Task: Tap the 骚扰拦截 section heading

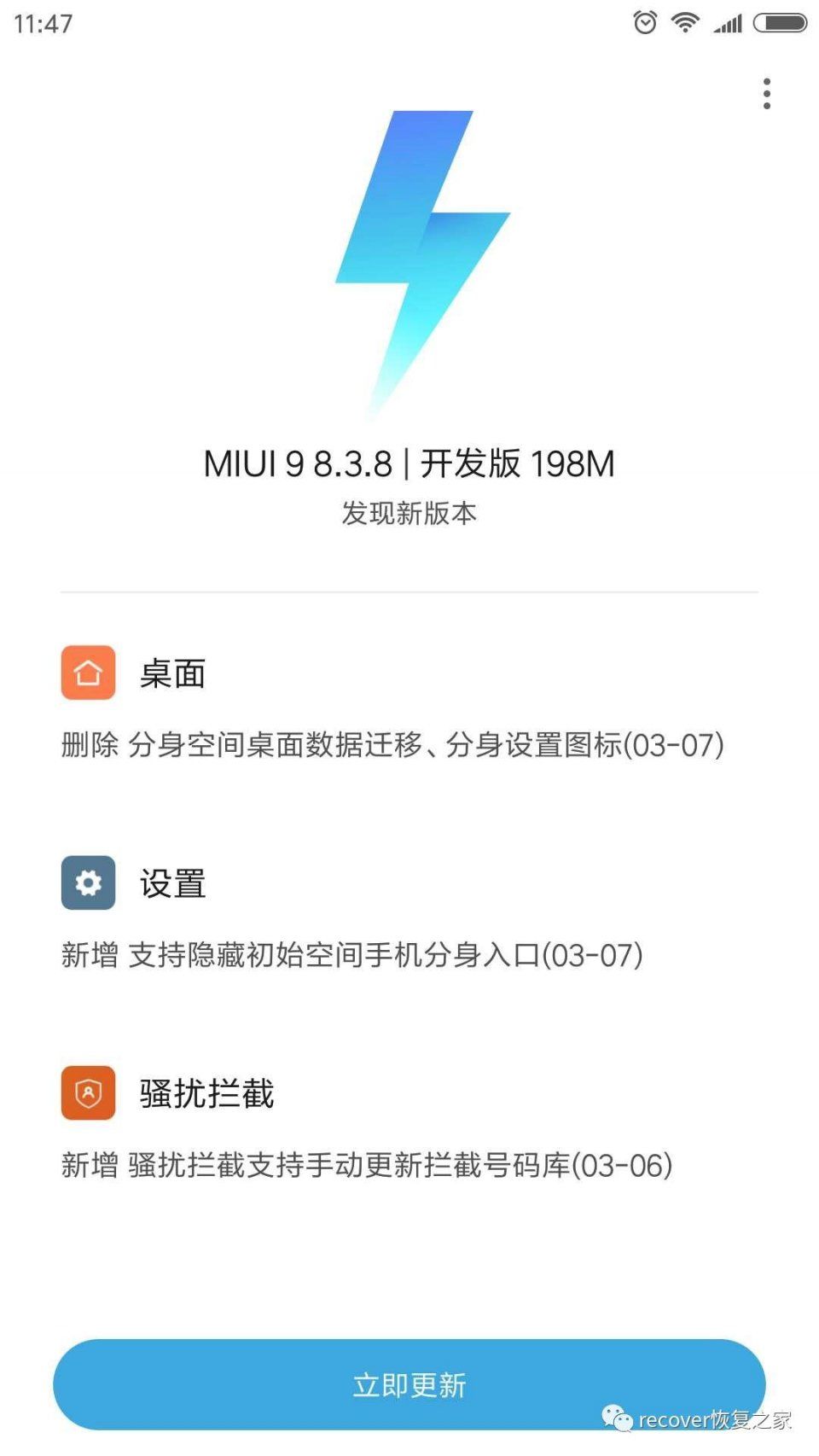Action: pyautogui.click(x=205, y=1094)
